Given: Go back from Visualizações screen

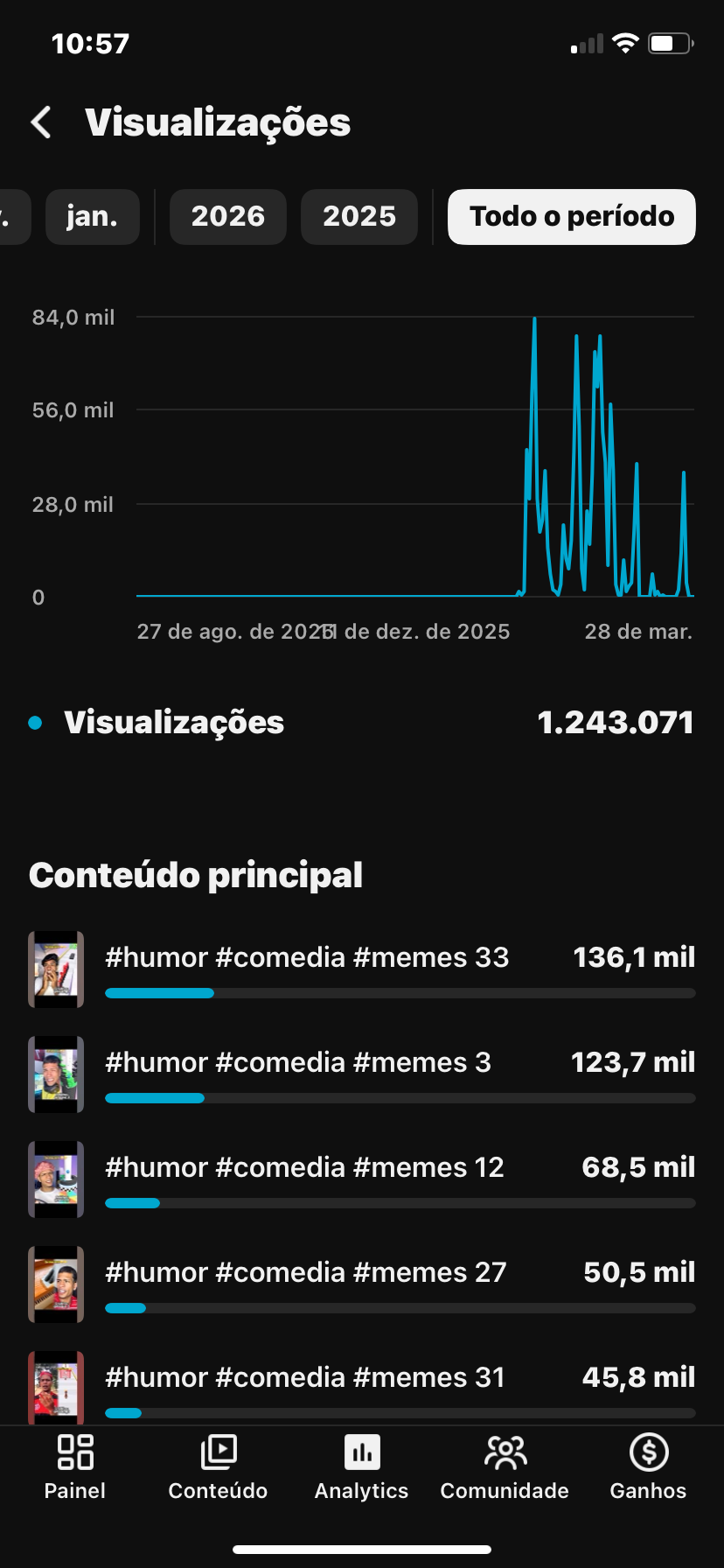Looking at the screenshot, I should [x=41, y=122].
